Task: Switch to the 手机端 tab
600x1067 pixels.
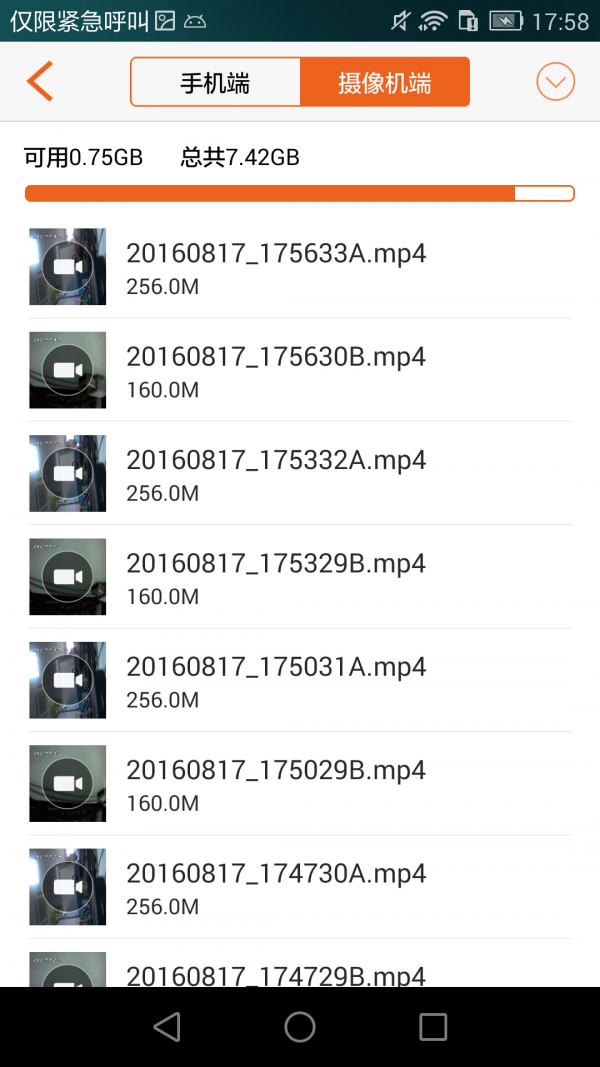Action: tap(215, 82)
